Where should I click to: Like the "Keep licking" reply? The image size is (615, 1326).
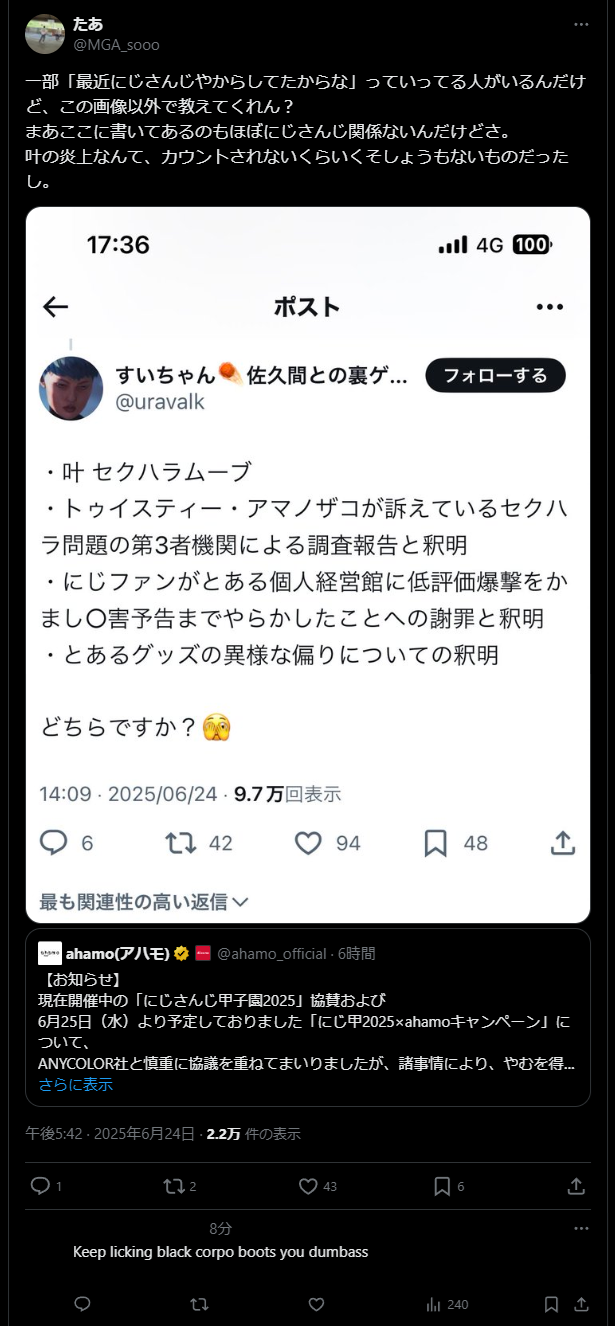coord(316,1304)
